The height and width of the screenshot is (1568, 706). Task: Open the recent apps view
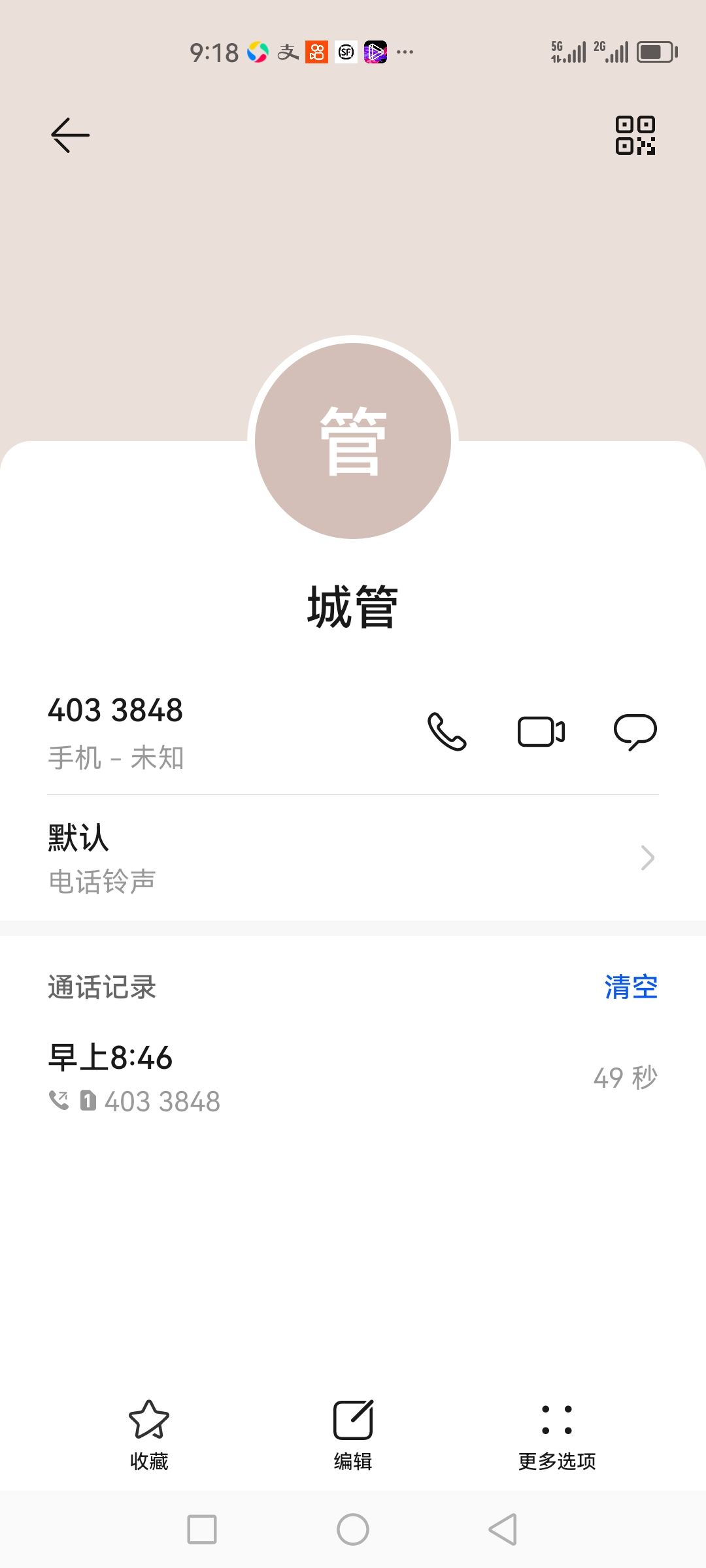tap(202, 1529)
